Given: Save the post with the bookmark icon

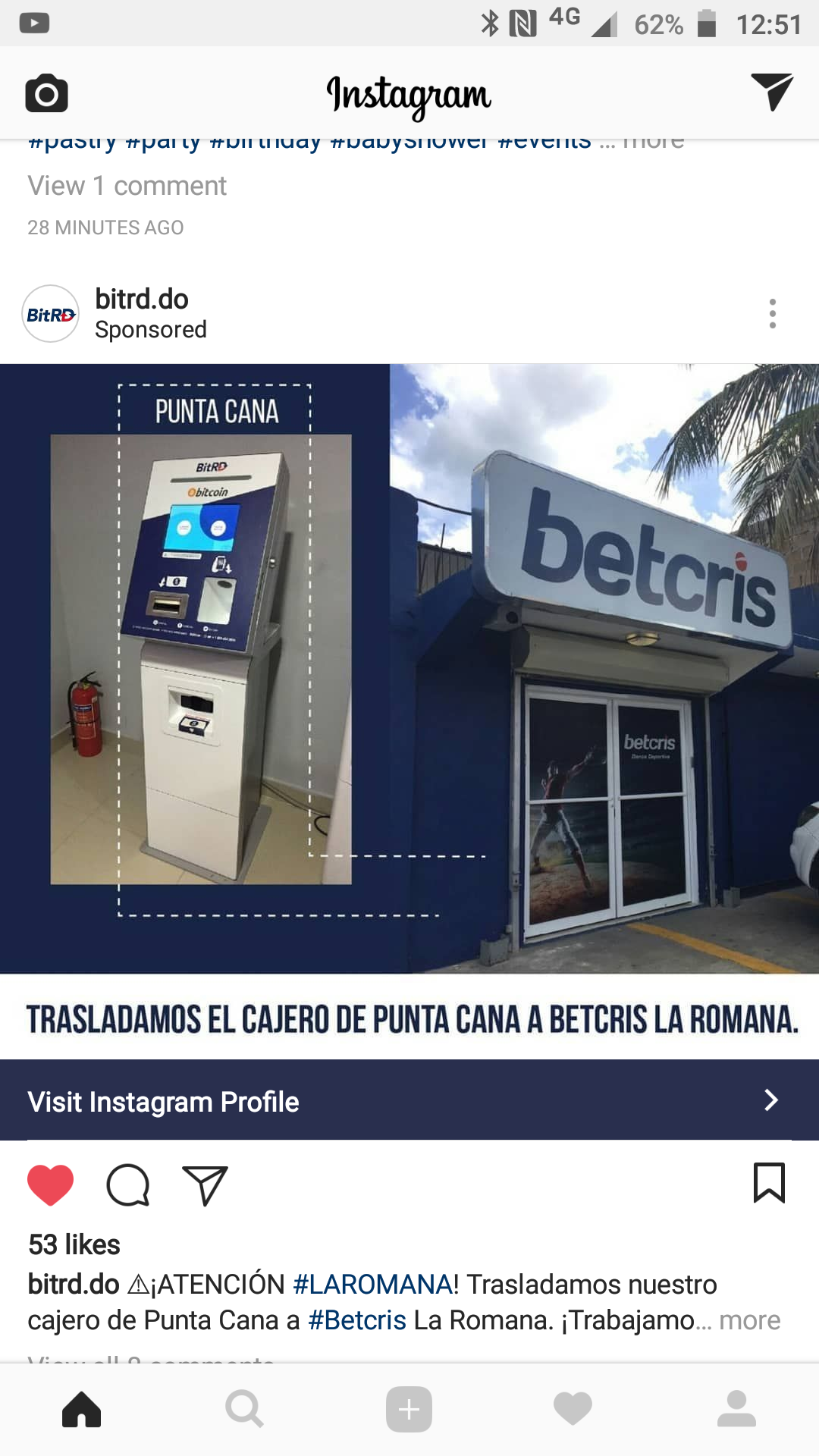Looking at the screenshot, I should click(x=769, y=1185).
